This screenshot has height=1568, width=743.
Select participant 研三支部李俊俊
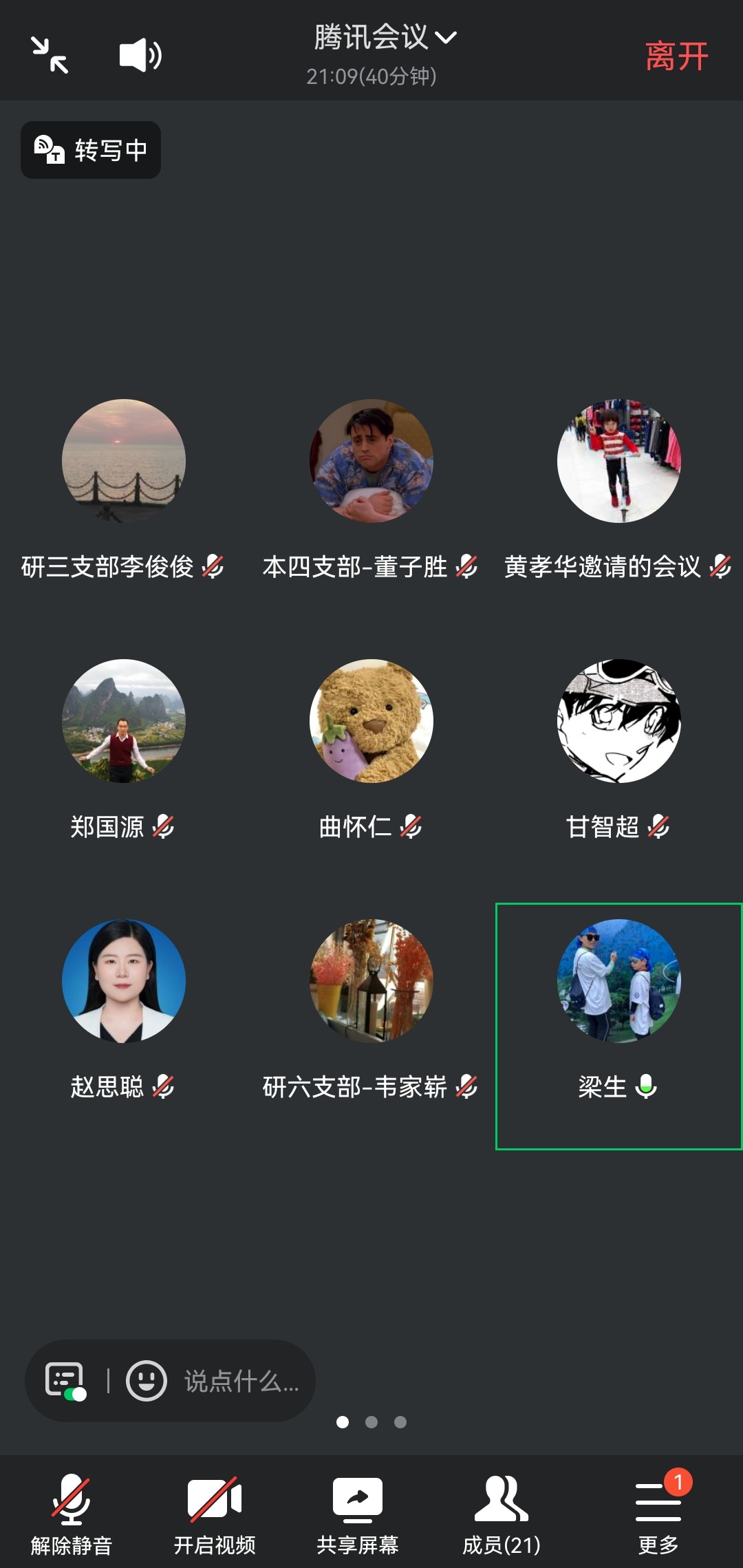point(124,461)
